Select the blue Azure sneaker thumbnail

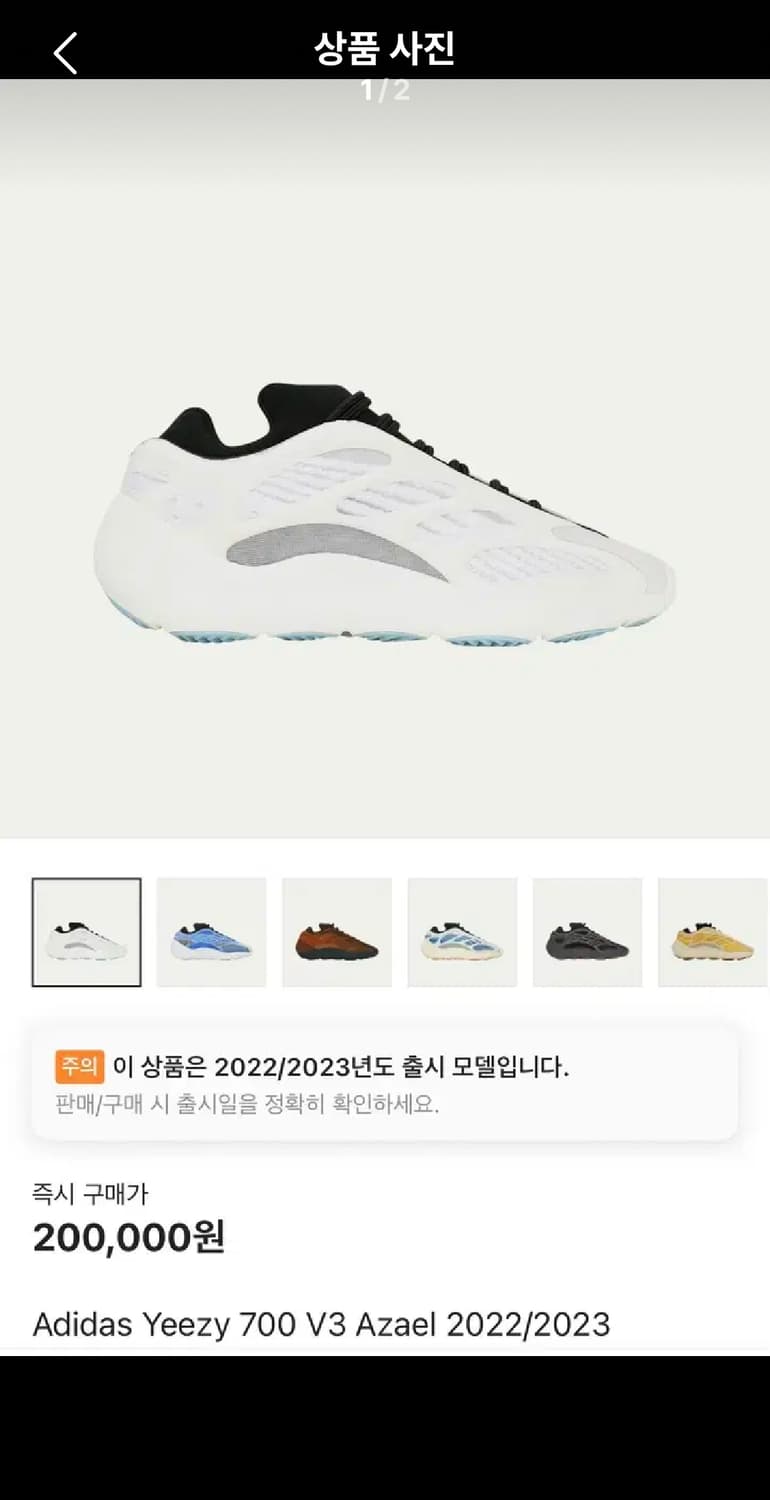coord(211,932)
